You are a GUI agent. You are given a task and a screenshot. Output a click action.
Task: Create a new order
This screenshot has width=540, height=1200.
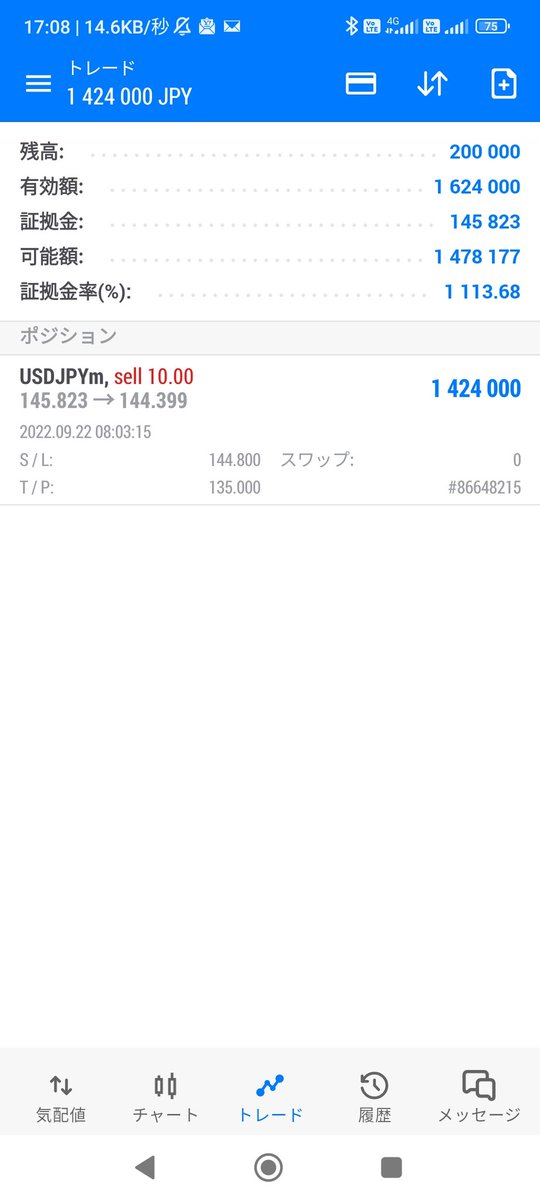(504, 84)
